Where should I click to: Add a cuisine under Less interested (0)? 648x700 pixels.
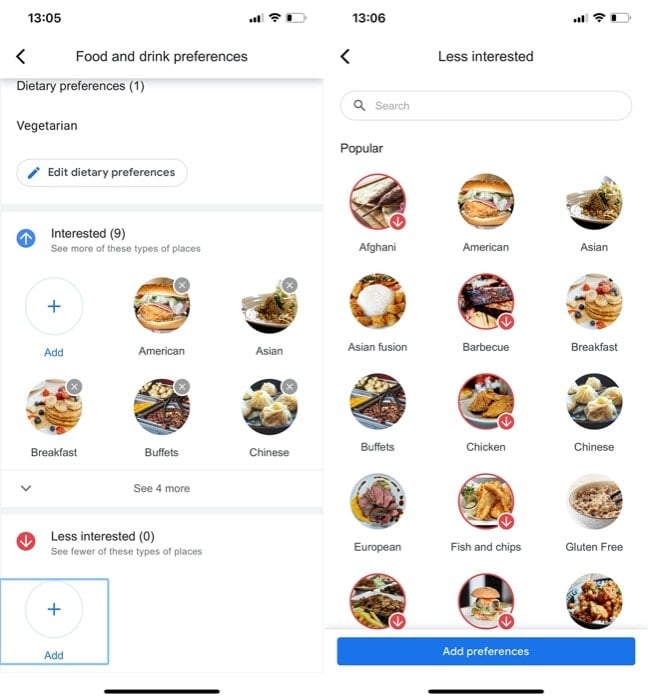coord(54,610)
